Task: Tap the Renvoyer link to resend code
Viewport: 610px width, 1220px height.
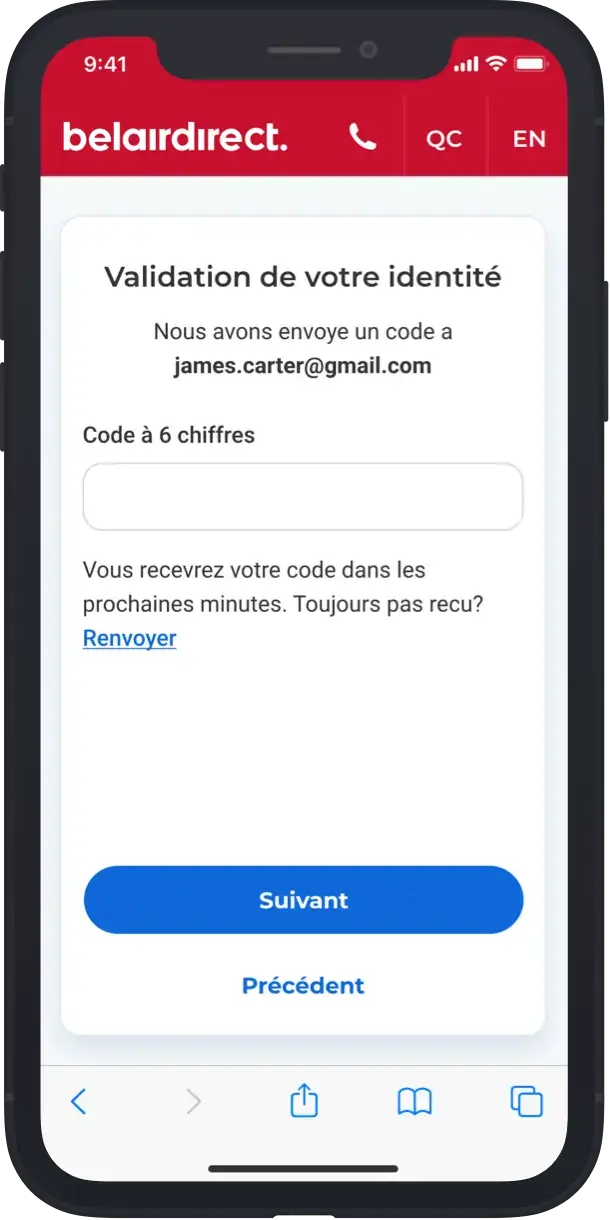Action: click(129, 638)
